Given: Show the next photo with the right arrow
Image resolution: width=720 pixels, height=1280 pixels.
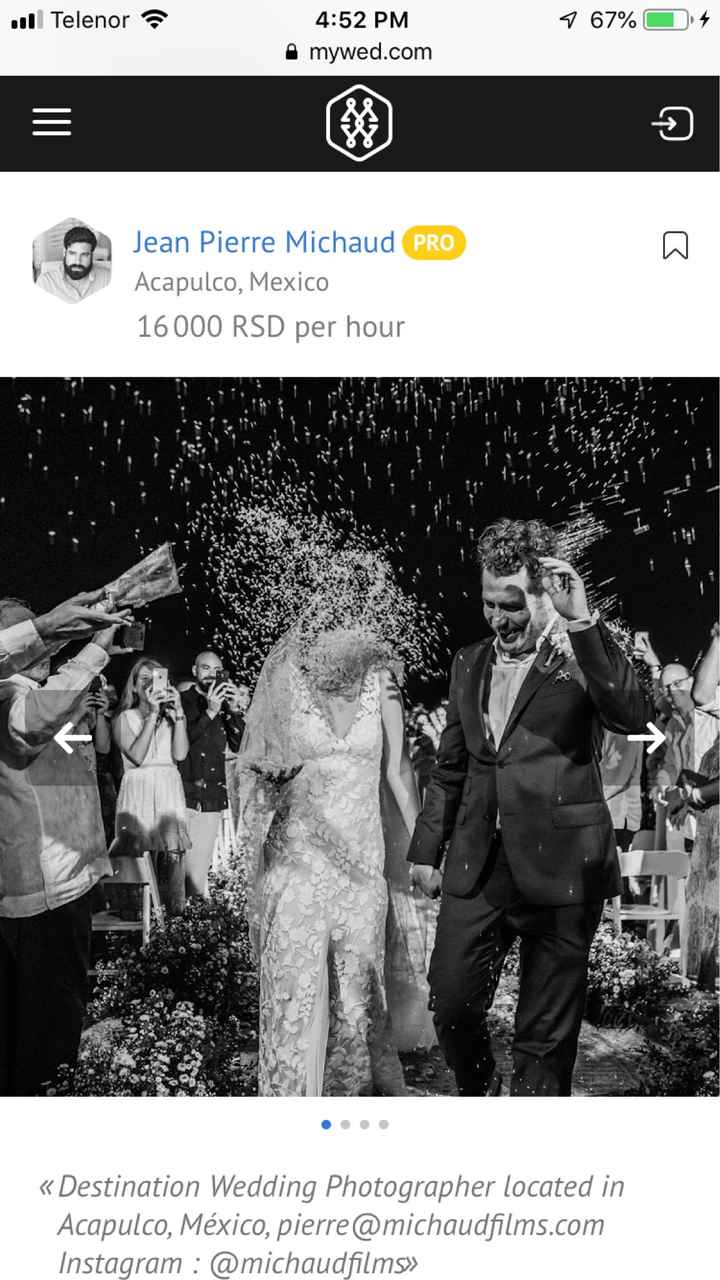Looking at the screenshot, I should click(x=648, y=738).
